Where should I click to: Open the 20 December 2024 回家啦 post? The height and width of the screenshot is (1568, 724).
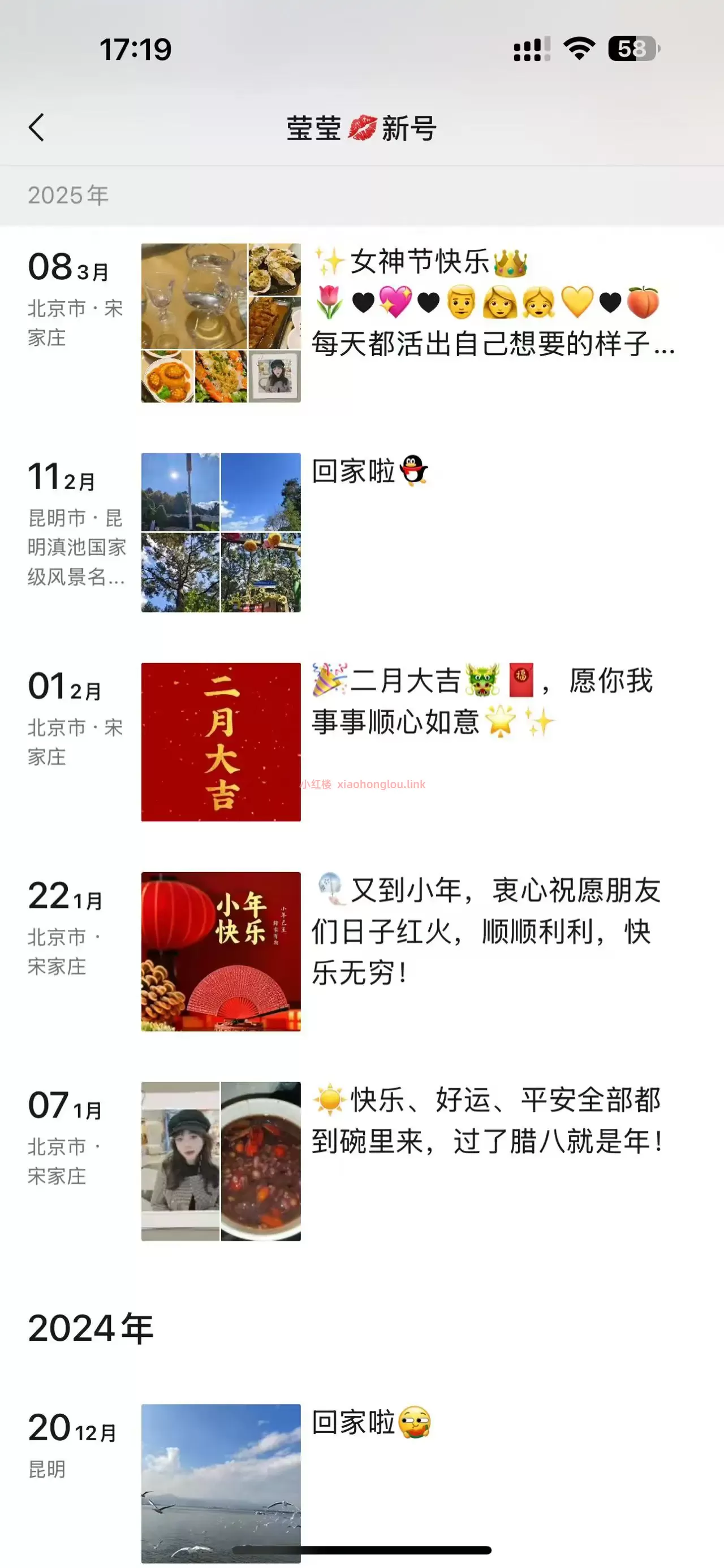(x=371, y=1423)
